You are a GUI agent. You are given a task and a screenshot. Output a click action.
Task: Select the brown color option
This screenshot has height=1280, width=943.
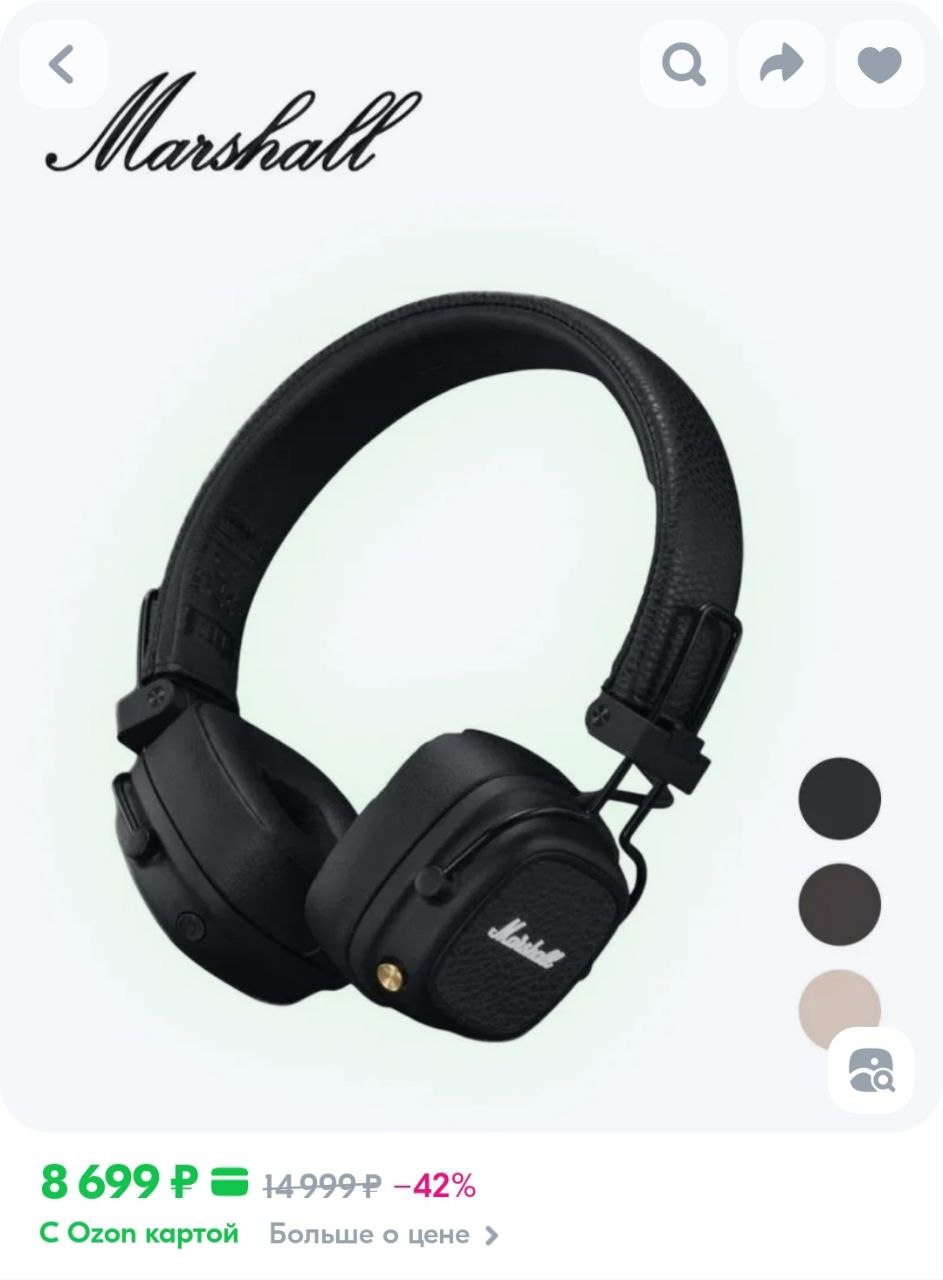point(839,904)
